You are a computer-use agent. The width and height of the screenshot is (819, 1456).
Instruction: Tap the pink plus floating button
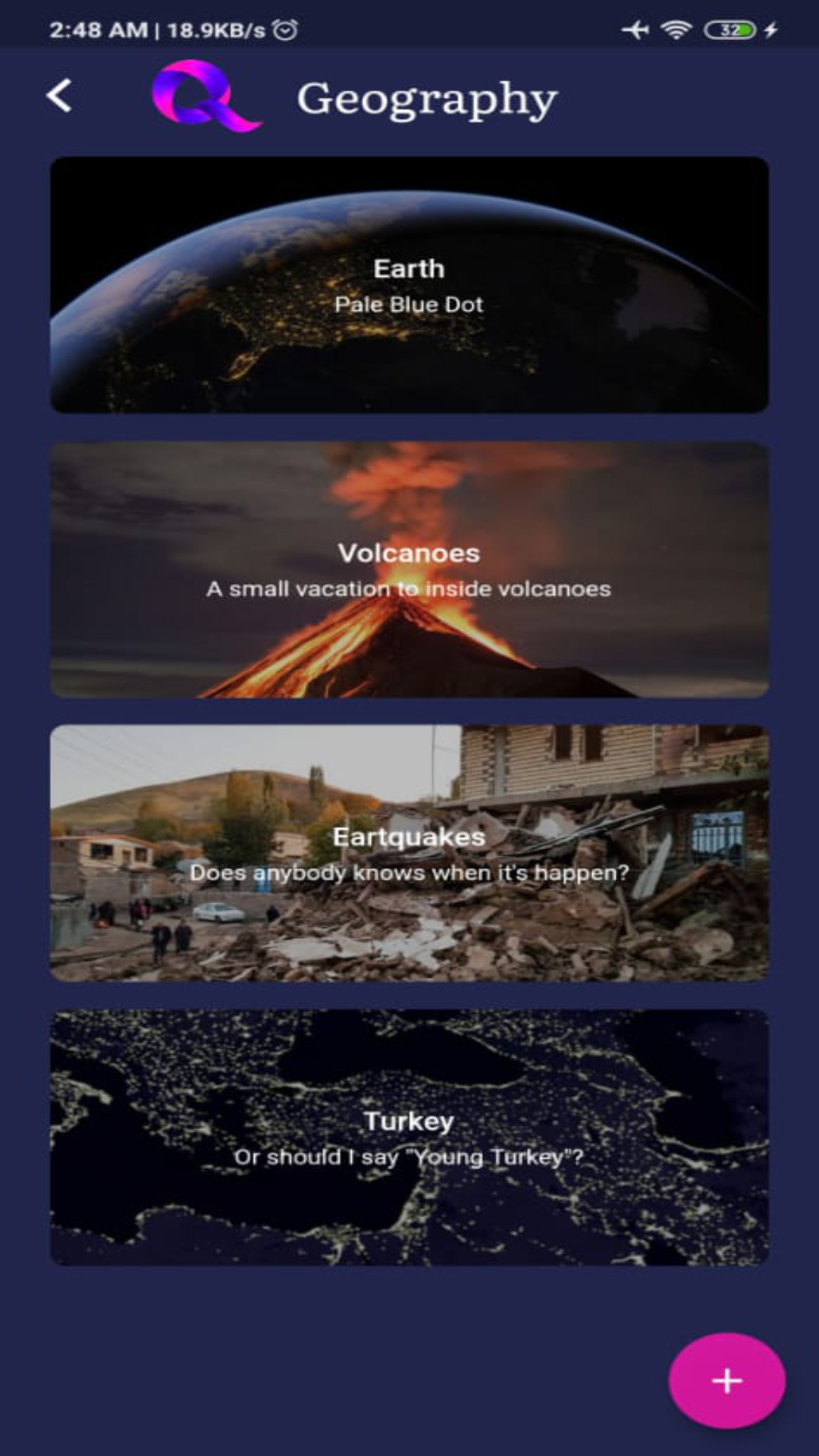[x=726, y=1380]
